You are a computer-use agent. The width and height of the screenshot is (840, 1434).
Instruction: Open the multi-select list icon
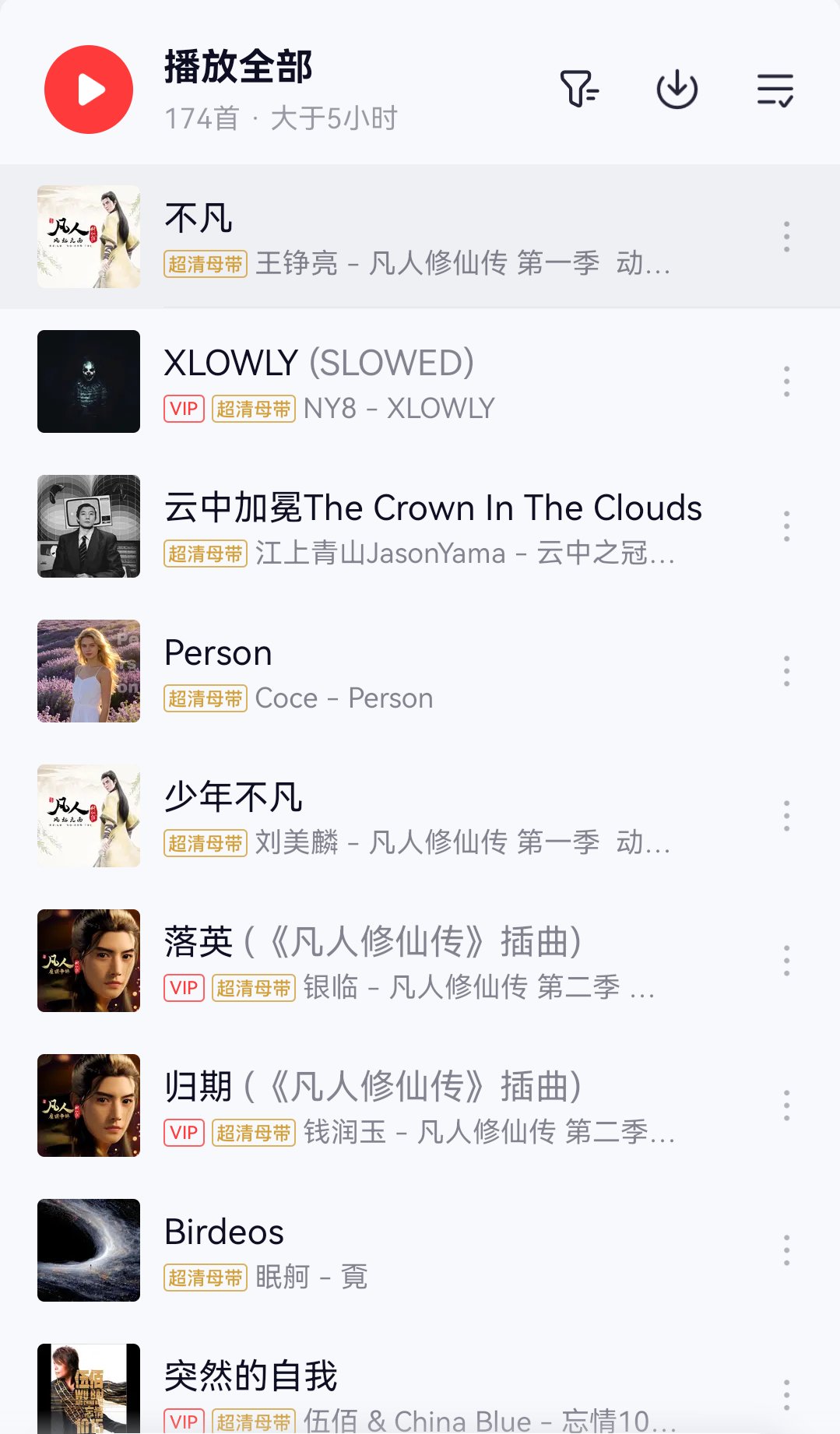(x=775, y=90)
